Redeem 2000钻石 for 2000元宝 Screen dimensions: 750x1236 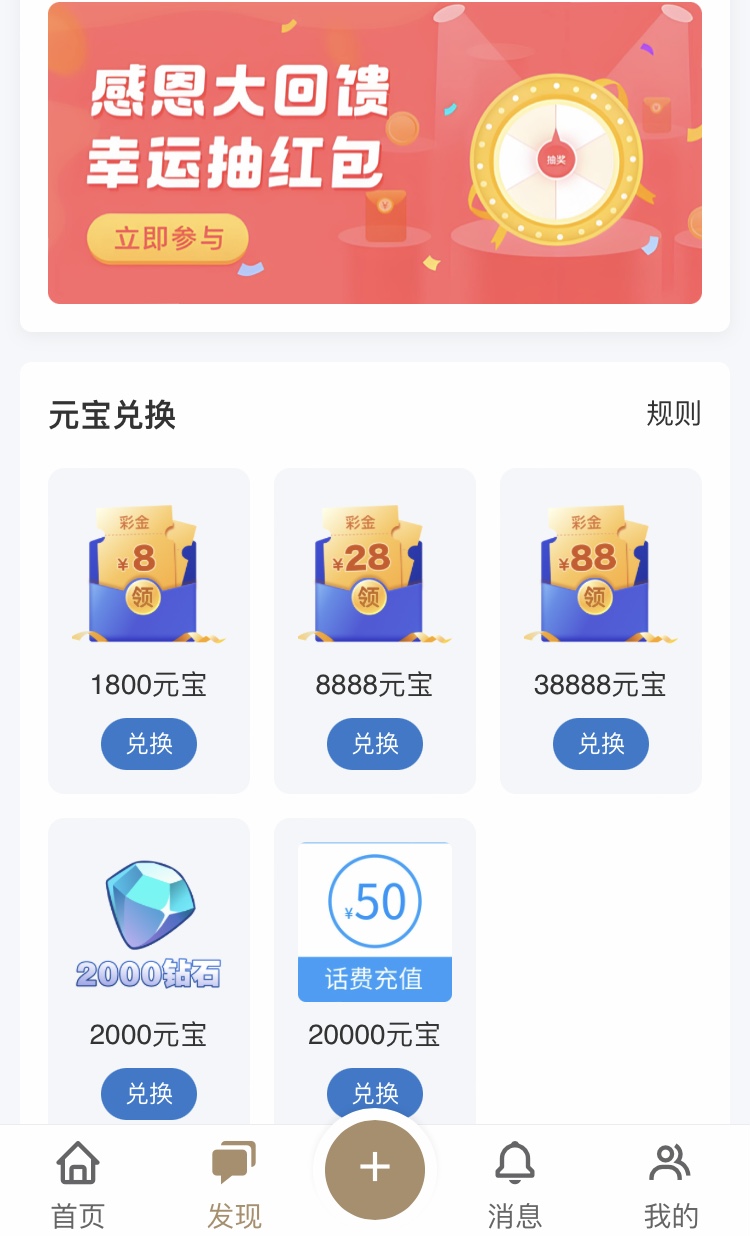click(149, 1094)
